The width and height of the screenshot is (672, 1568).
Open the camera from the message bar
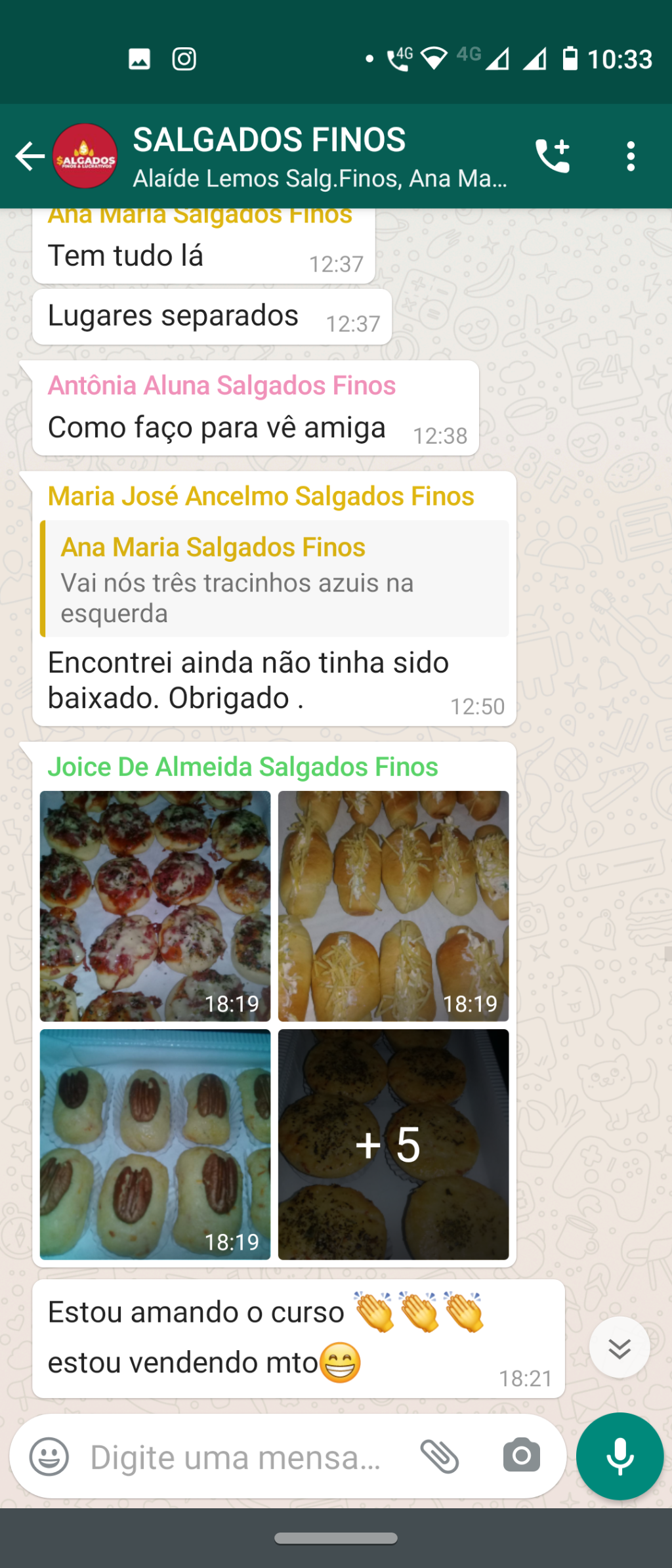pos(522,1456)
